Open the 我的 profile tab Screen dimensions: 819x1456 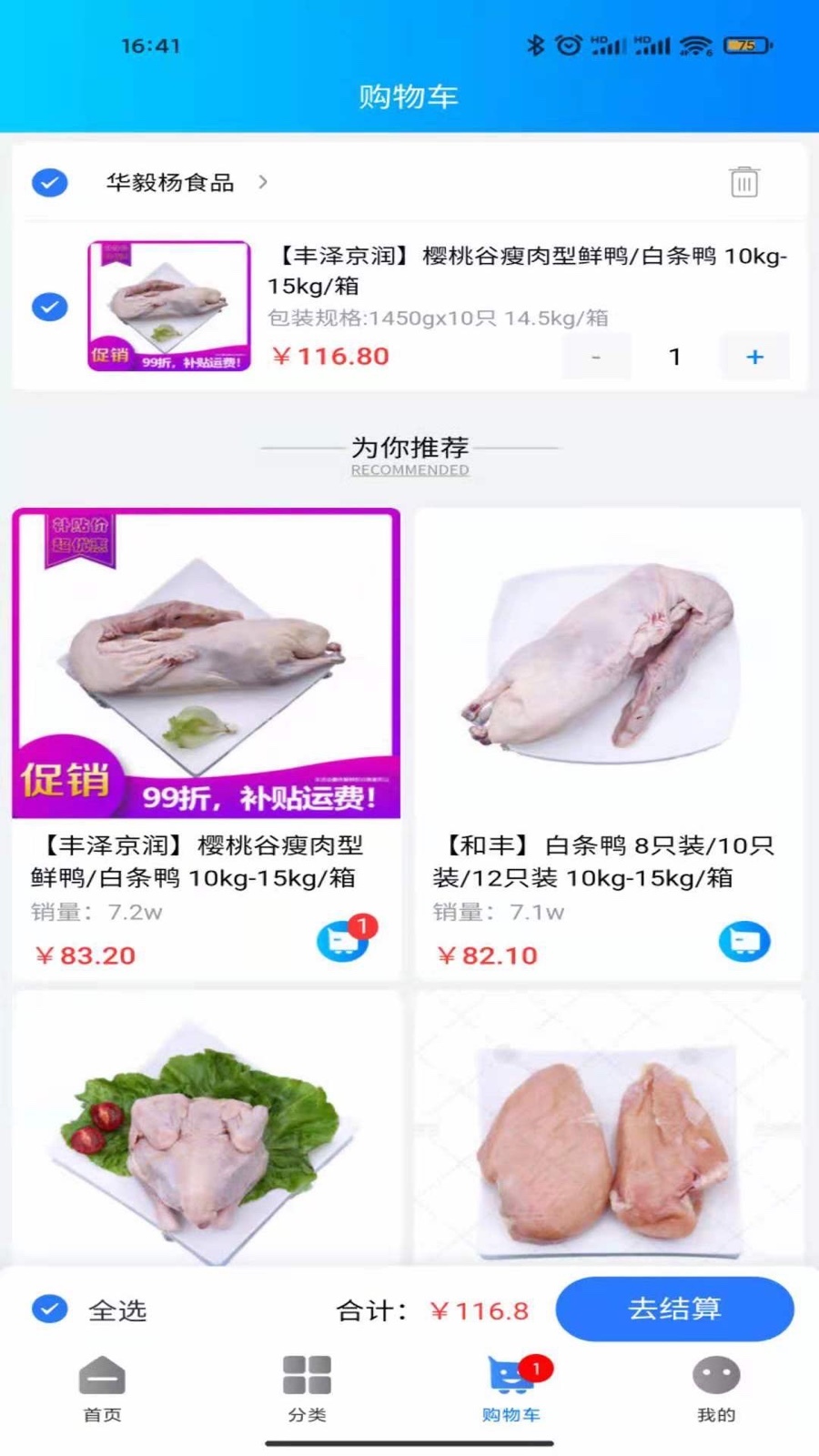coord(716,1388)
